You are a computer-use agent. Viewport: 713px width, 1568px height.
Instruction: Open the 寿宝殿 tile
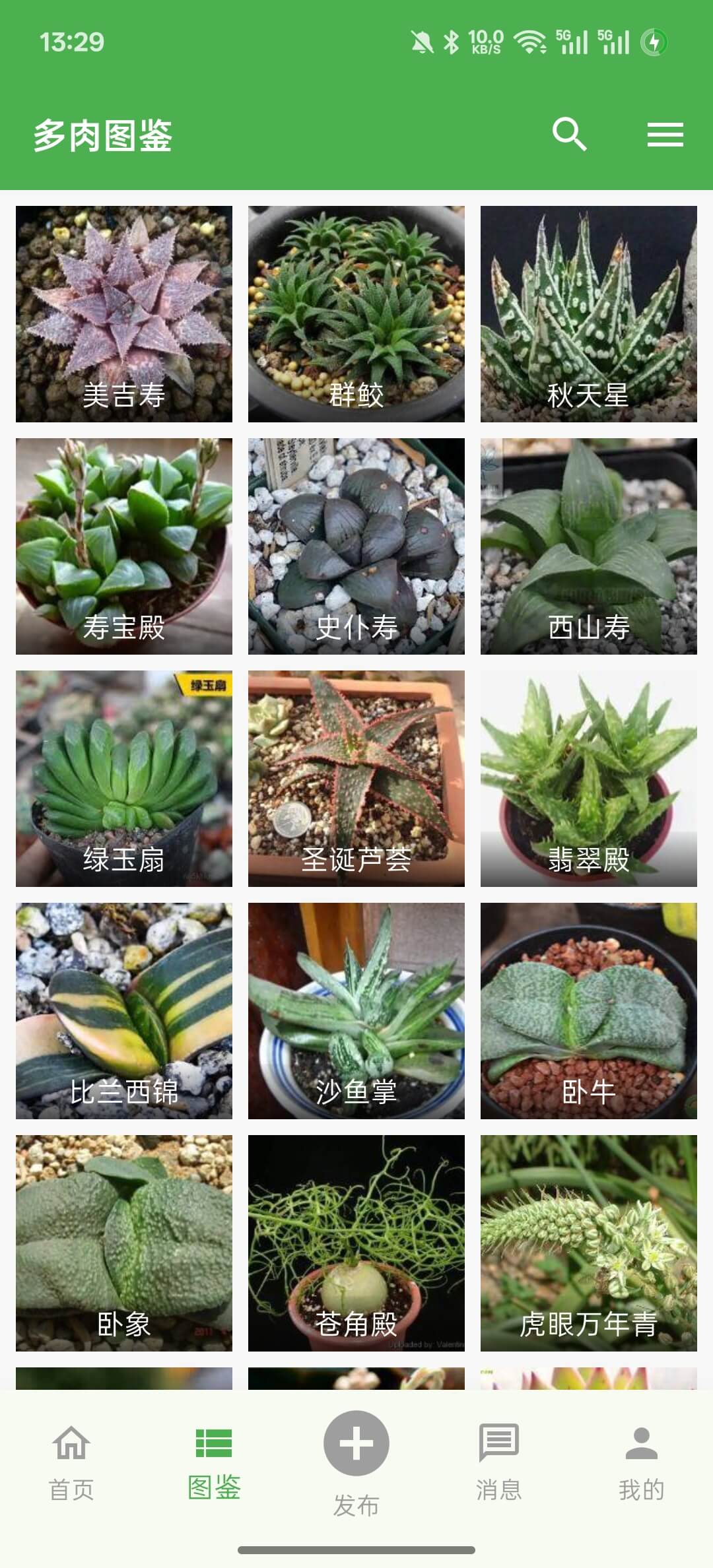pos(124,546)
